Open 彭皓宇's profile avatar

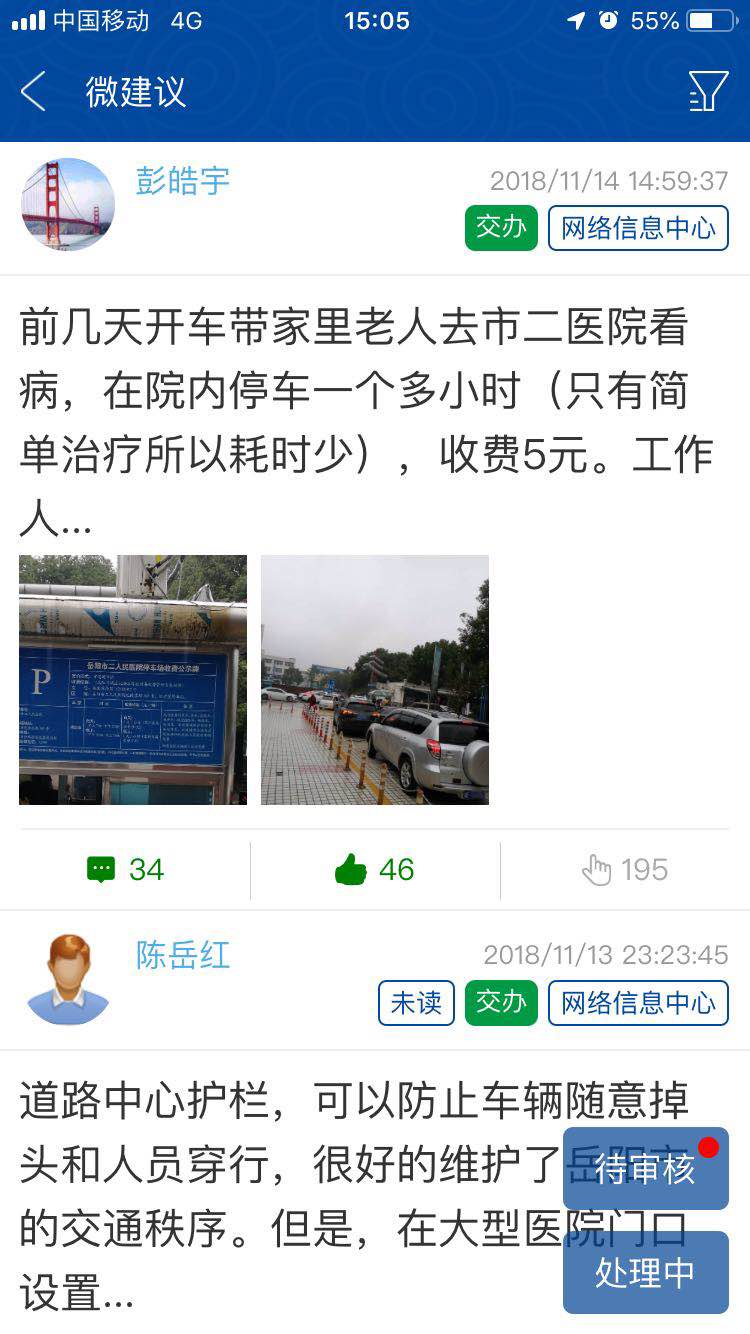68,204
